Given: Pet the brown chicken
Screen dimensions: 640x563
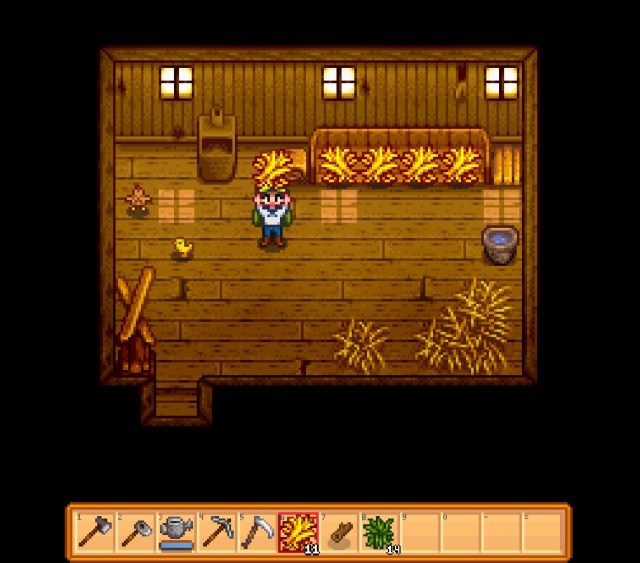Looking at the screenshot, I should pyautogui.click(x=137, y=199).
